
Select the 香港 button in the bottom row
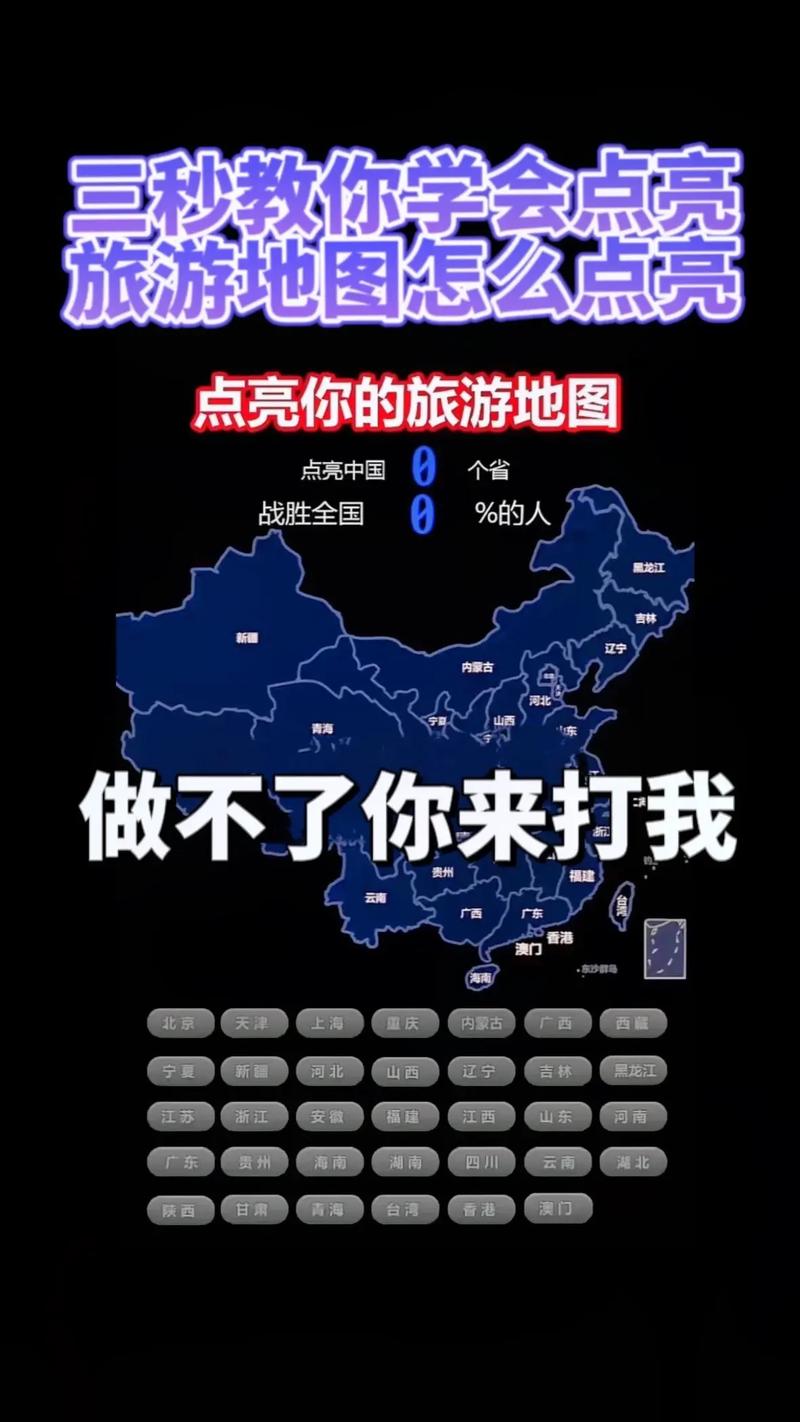point(481,1208)
